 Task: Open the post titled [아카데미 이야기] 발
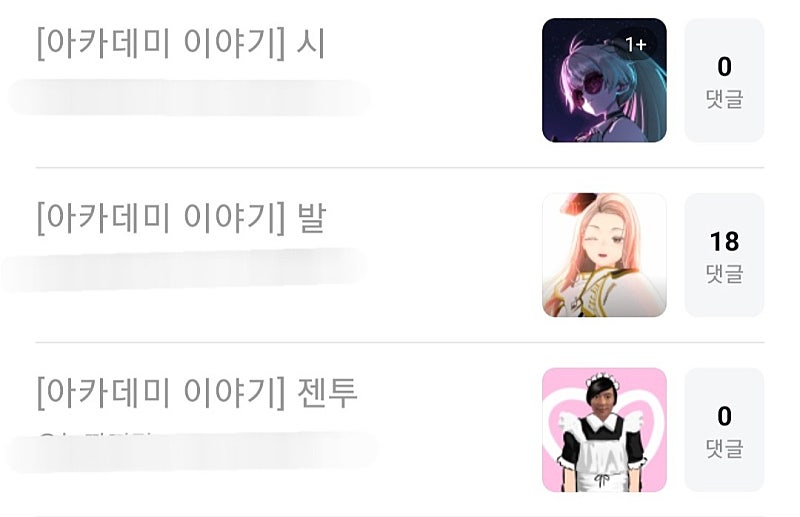pos(180,218)
